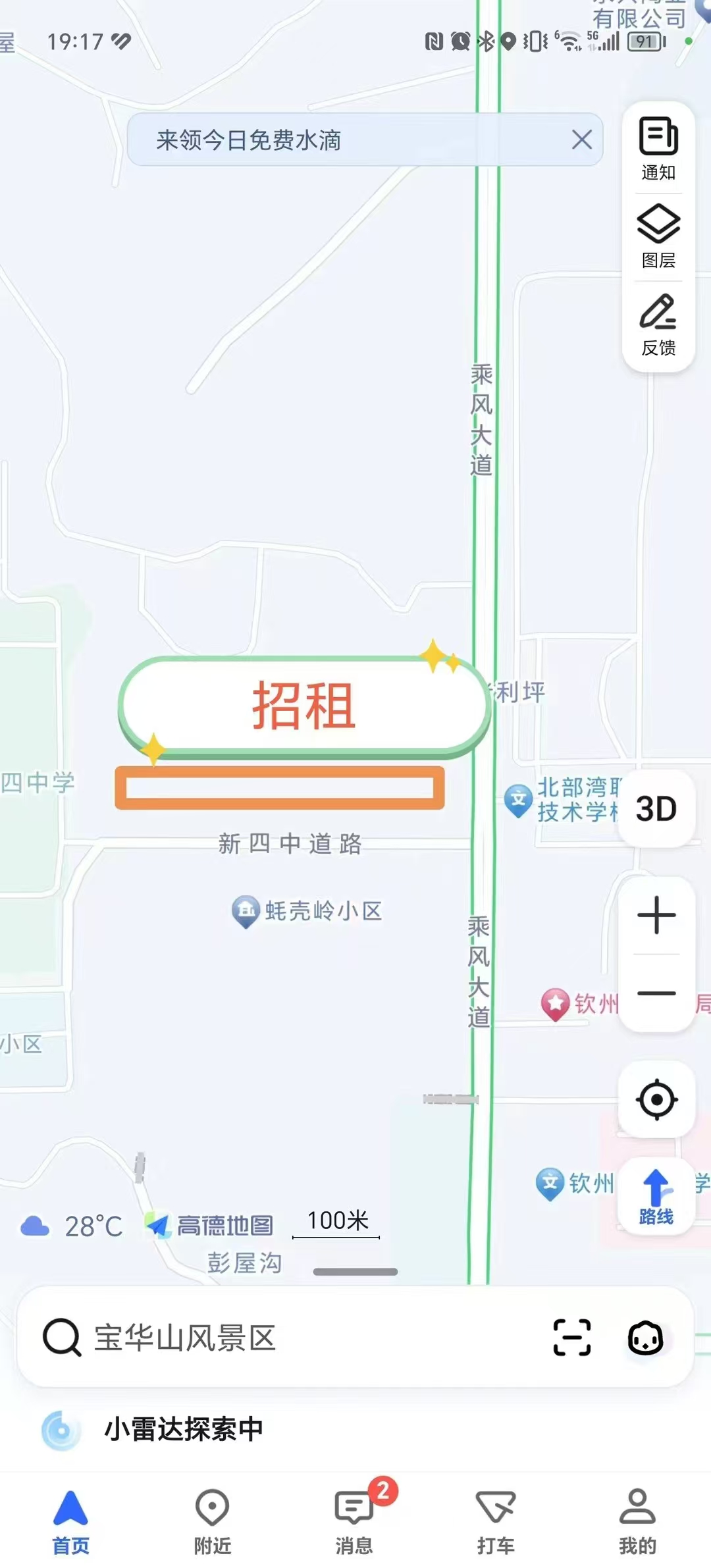Recenter the map on current location
The image size is (711, 1568).
[x=656, y=1099]
